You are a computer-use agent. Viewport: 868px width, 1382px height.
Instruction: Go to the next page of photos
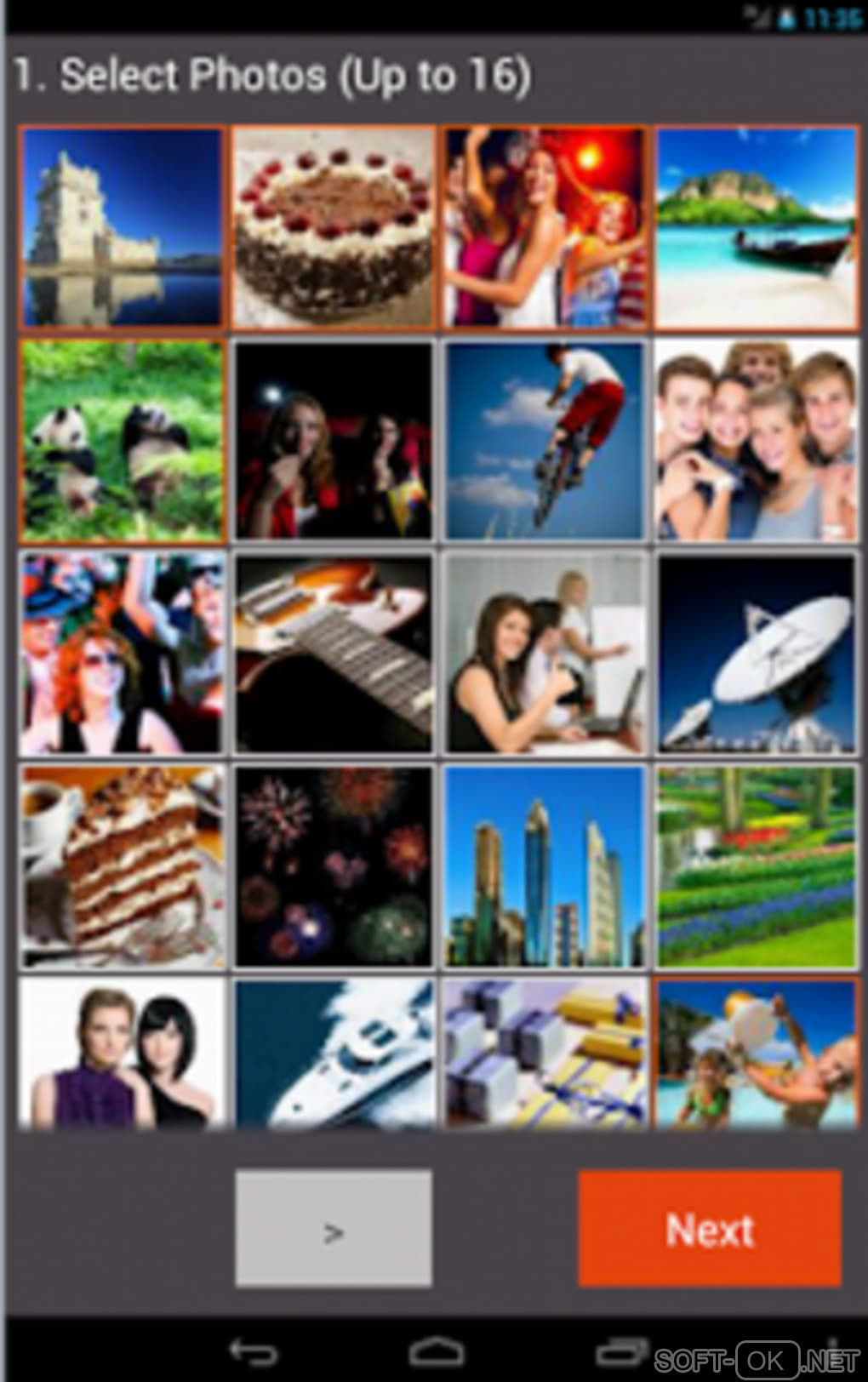coord(333,1228)
